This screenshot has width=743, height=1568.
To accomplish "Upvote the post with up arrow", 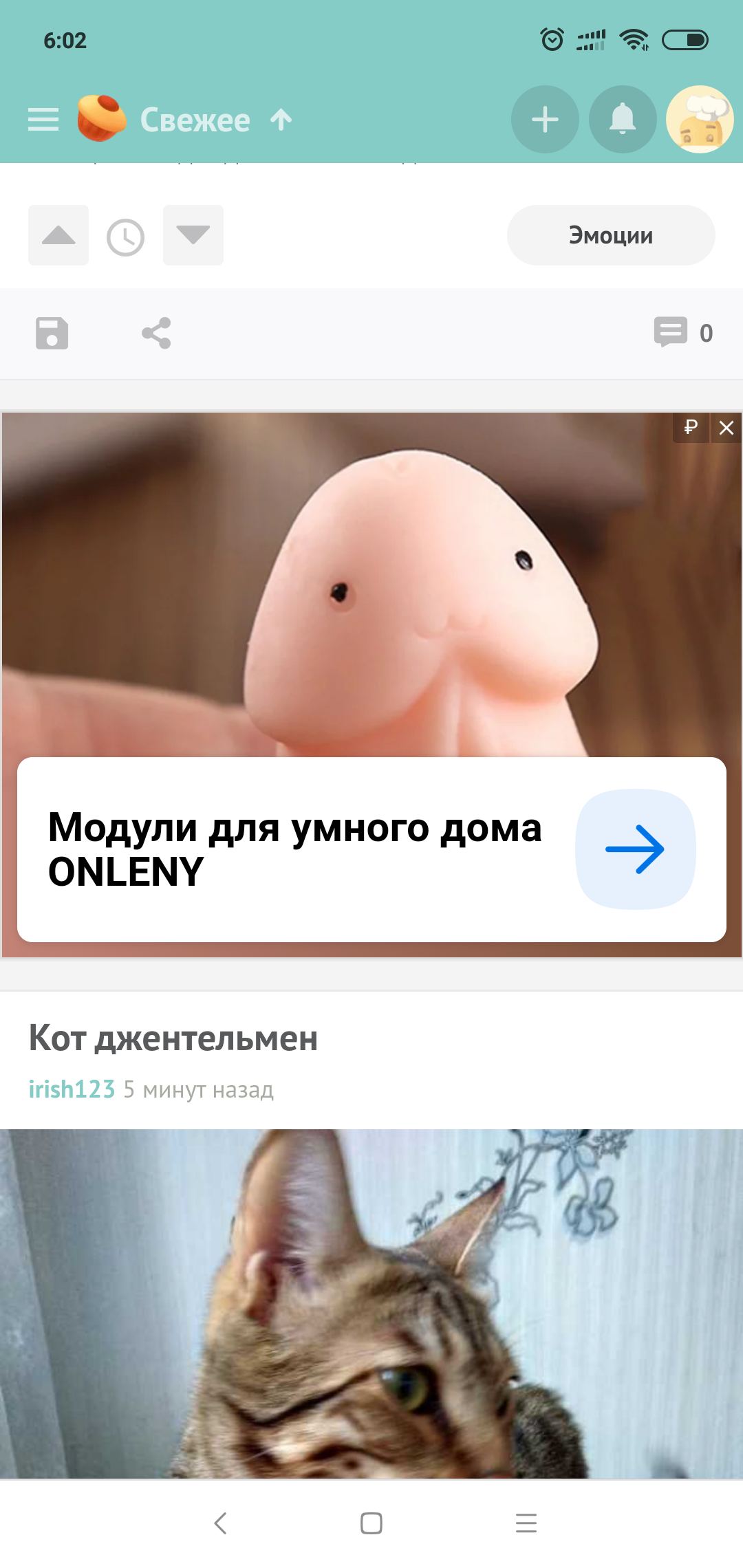I will click(x=58, y=235).
